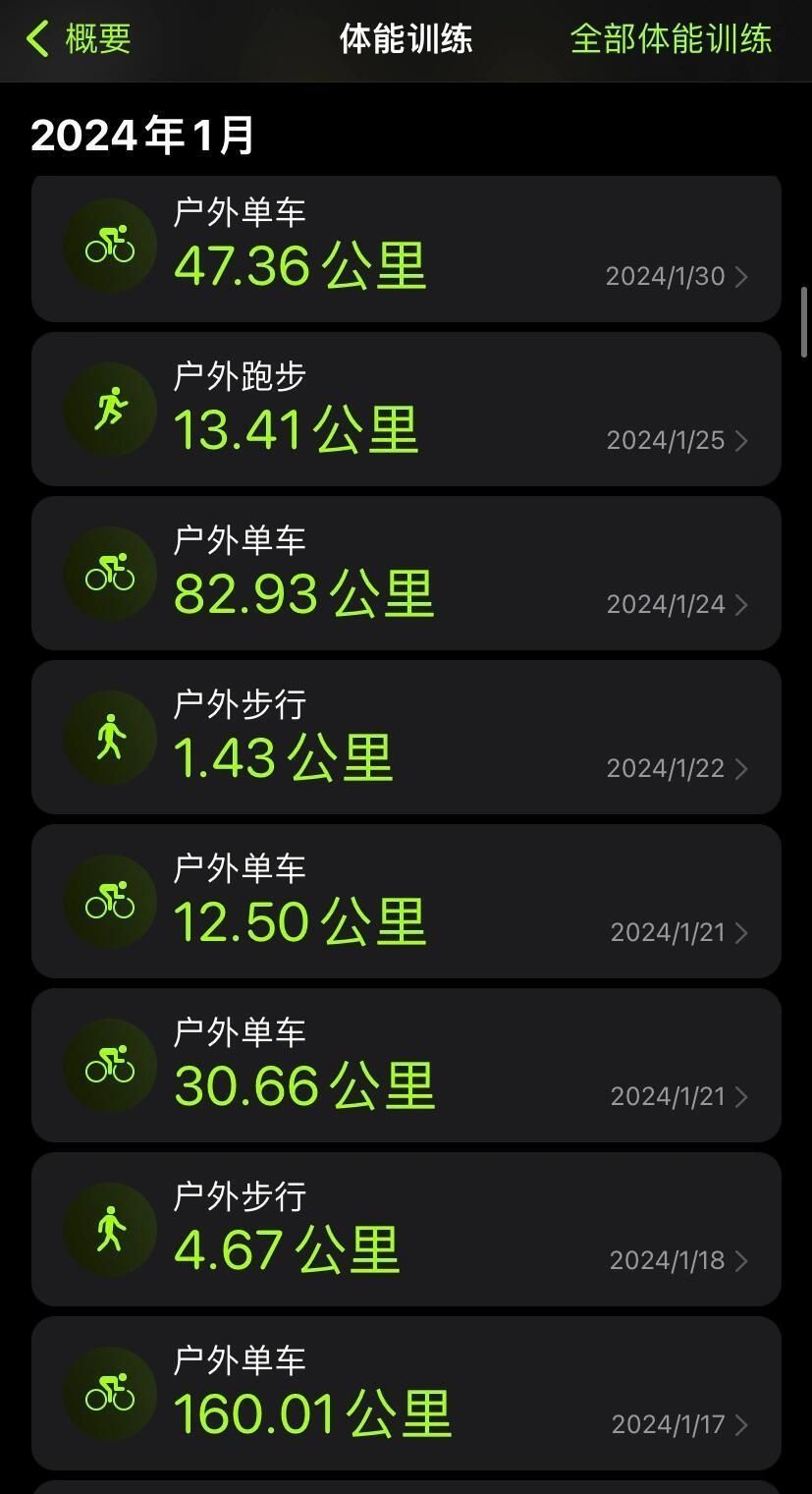Open the 47.36 公里 户外单车 workout
Image resolution: width=812 pixels, height=1494 pixels.
point(406,249)
